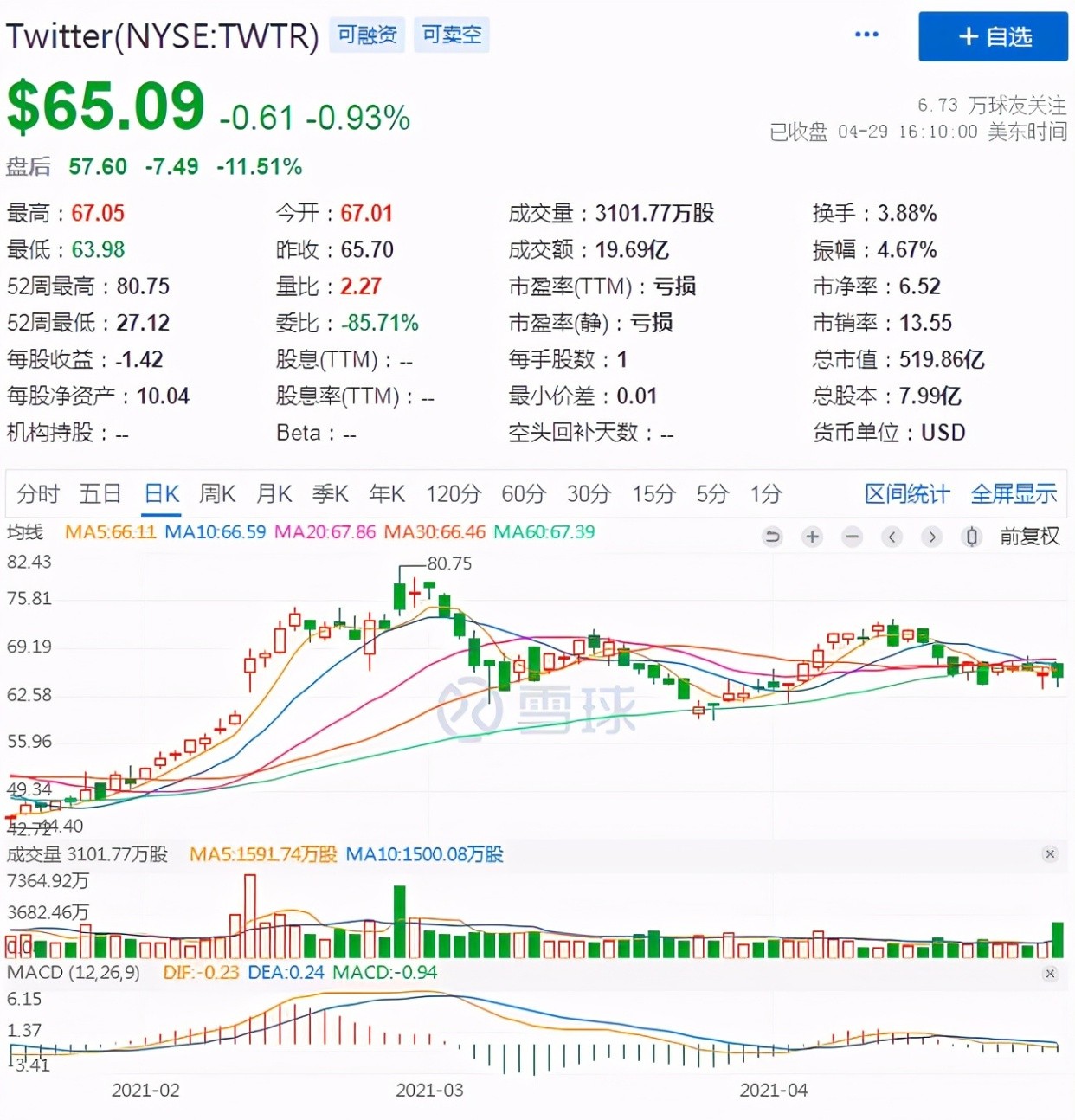Show the 五日 chart
The width and height of the screenshot is (1075, 1120).
[100, 494]
